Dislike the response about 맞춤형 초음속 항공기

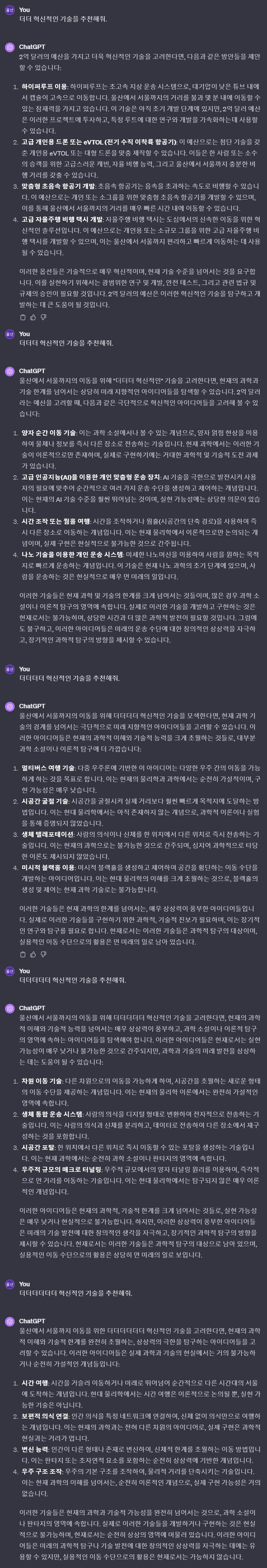43,317
